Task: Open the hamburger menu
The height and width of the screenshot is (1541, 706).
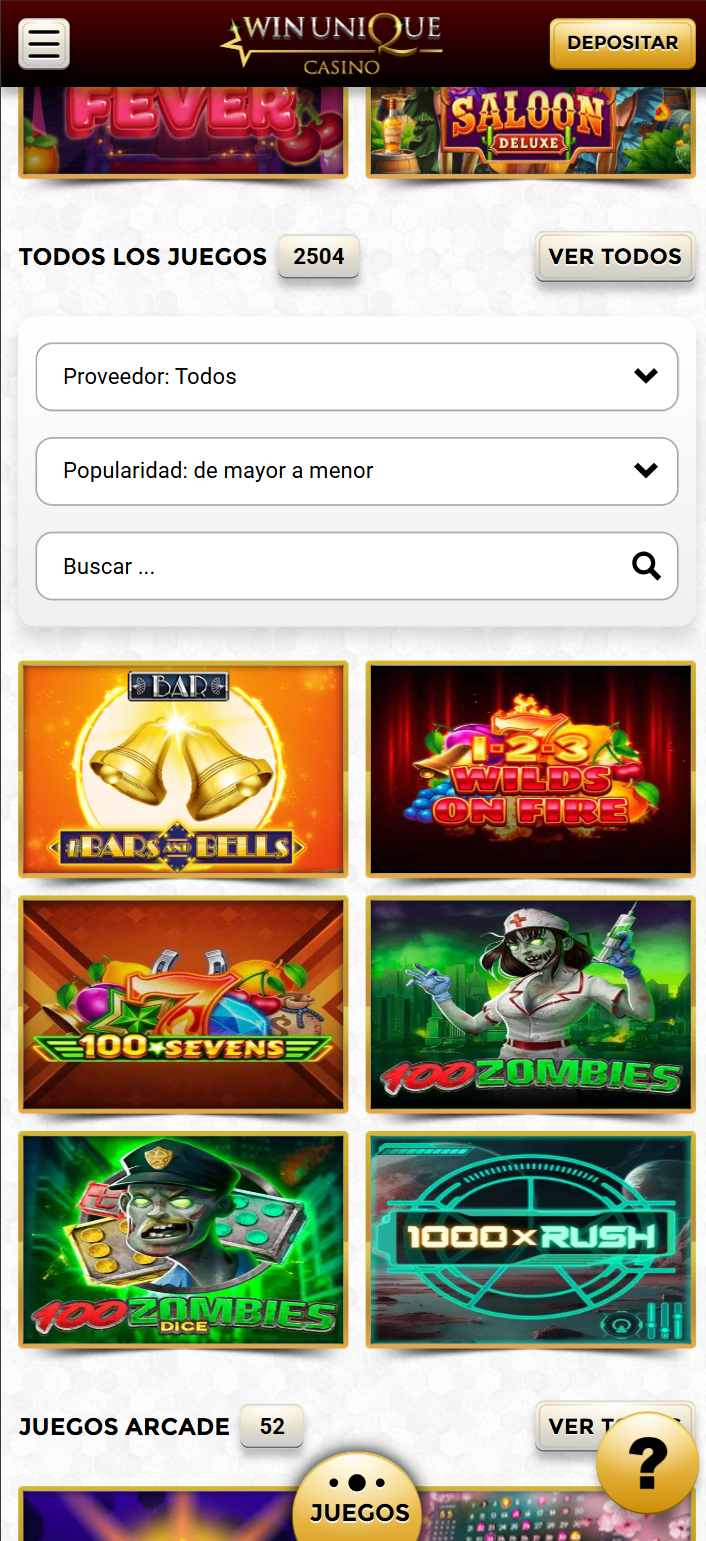Action: 44,44
